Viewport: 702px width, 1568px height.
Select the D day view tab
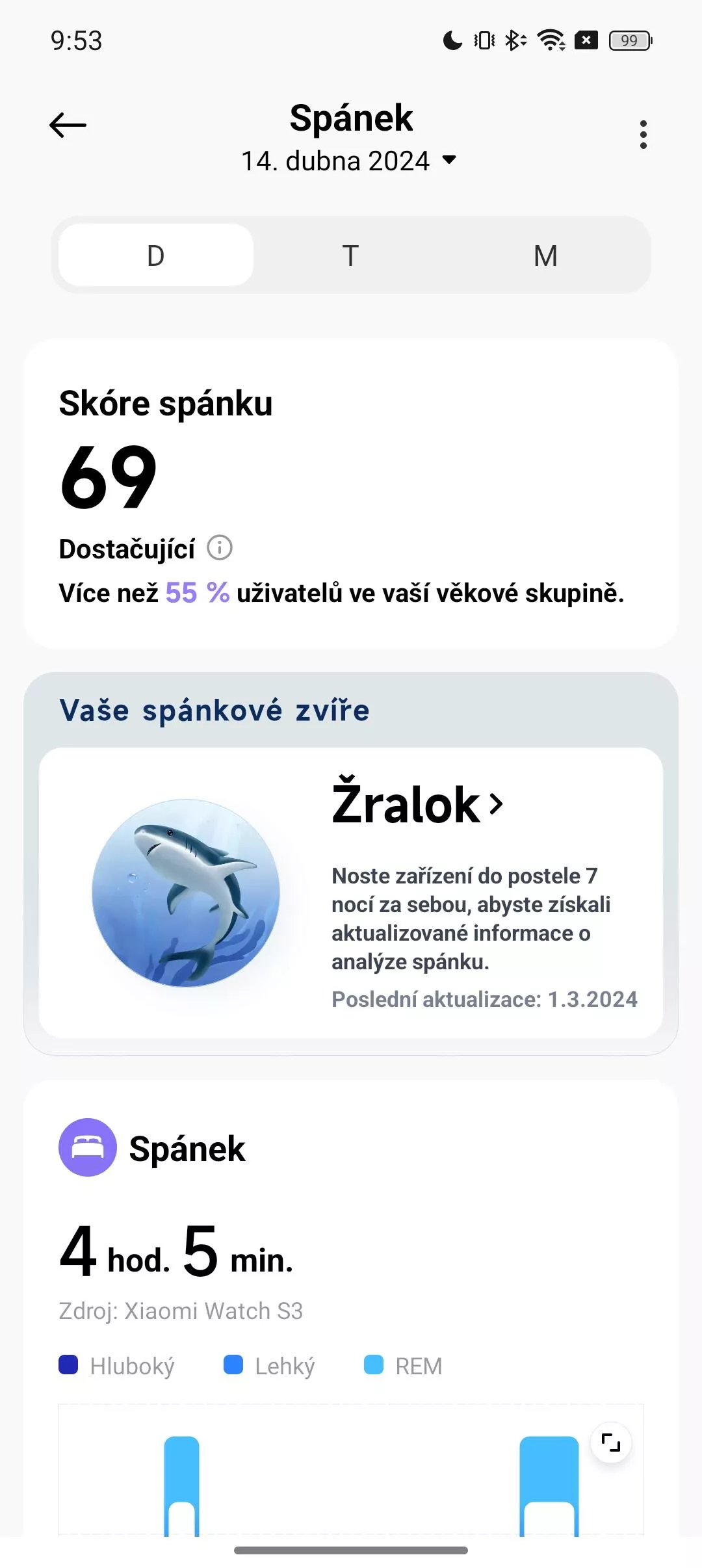coord(156,255)
